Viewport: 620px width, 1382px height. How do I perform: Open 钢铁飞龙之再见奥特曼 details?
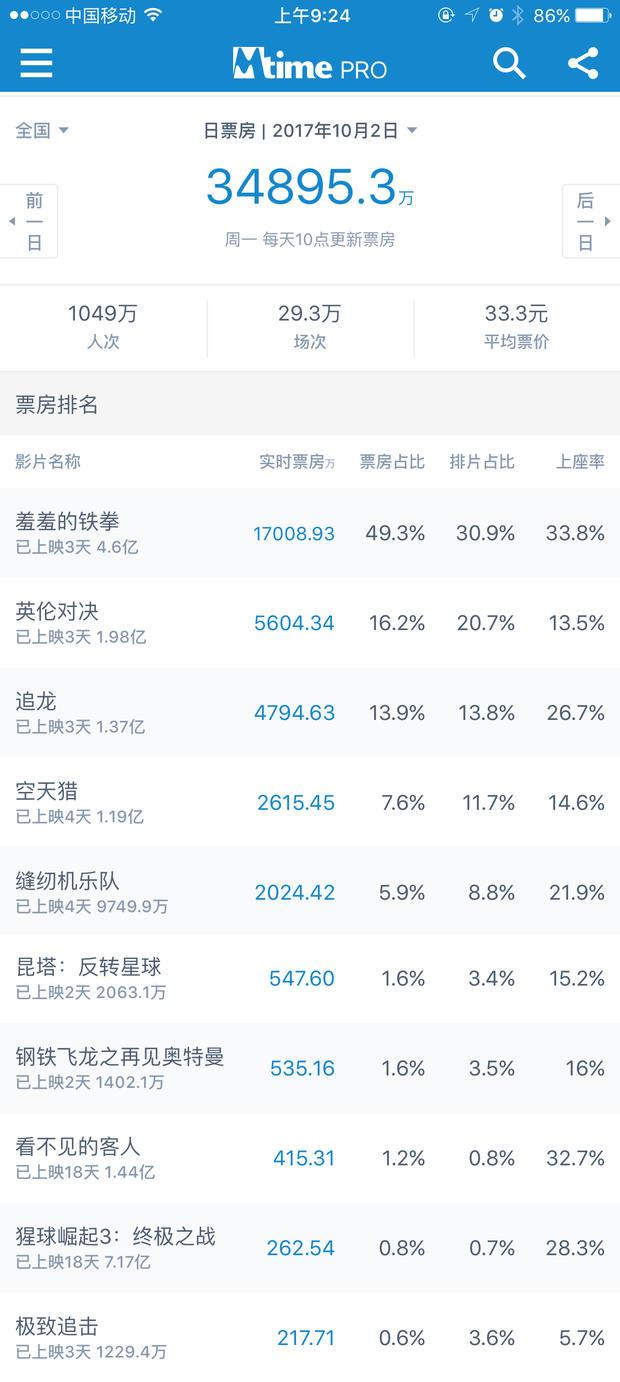click(x=310, y=1068)
